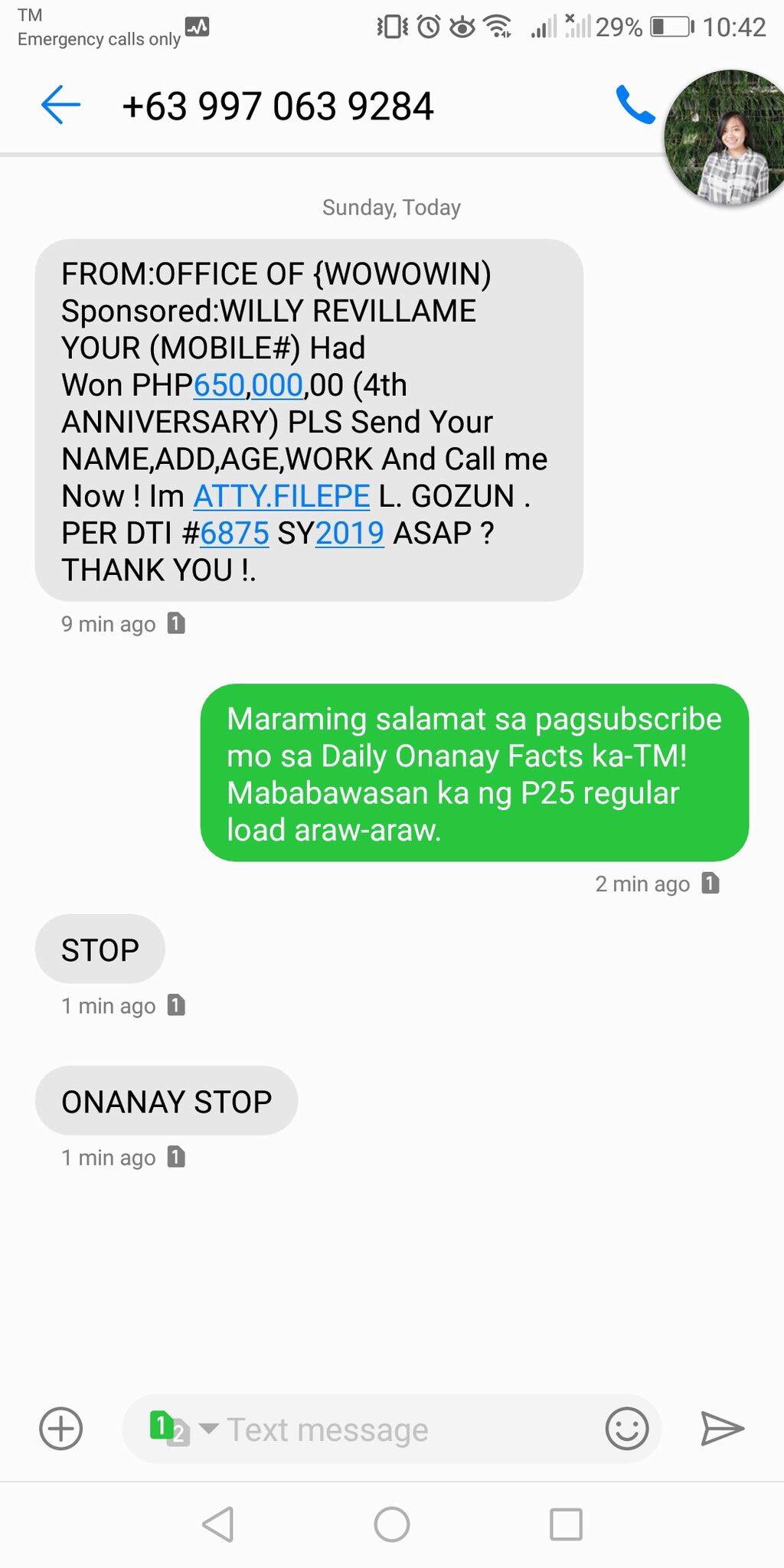Go back to the messages list

pyautogui.click(x=60, y=105)
